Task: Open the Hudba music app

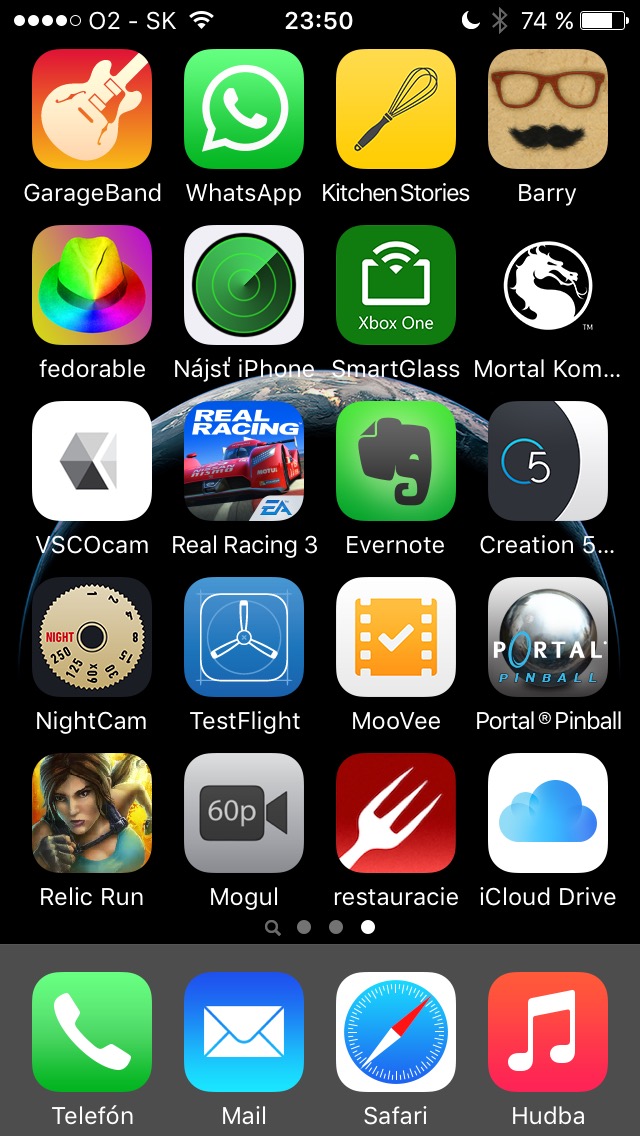Action: tap(548, 1032)
